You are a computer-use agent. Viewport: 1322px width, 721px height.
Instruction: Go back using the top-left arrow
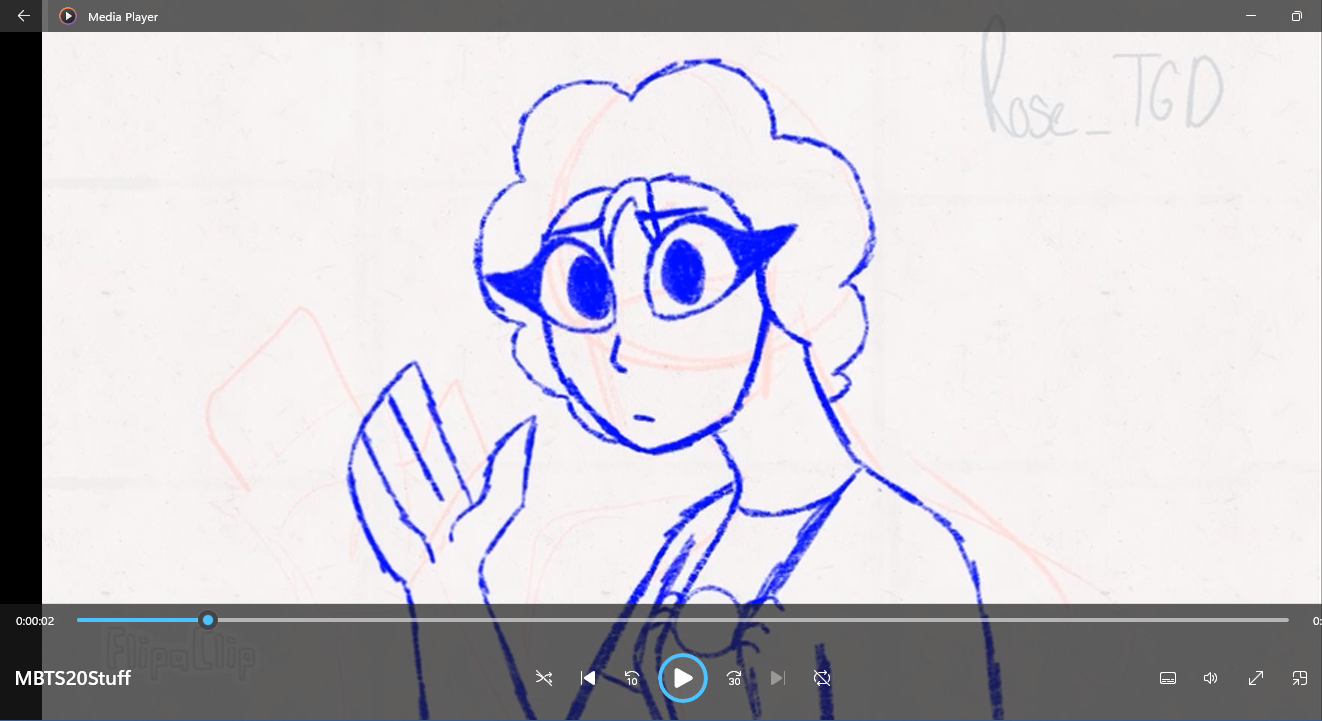pos(23,16)
